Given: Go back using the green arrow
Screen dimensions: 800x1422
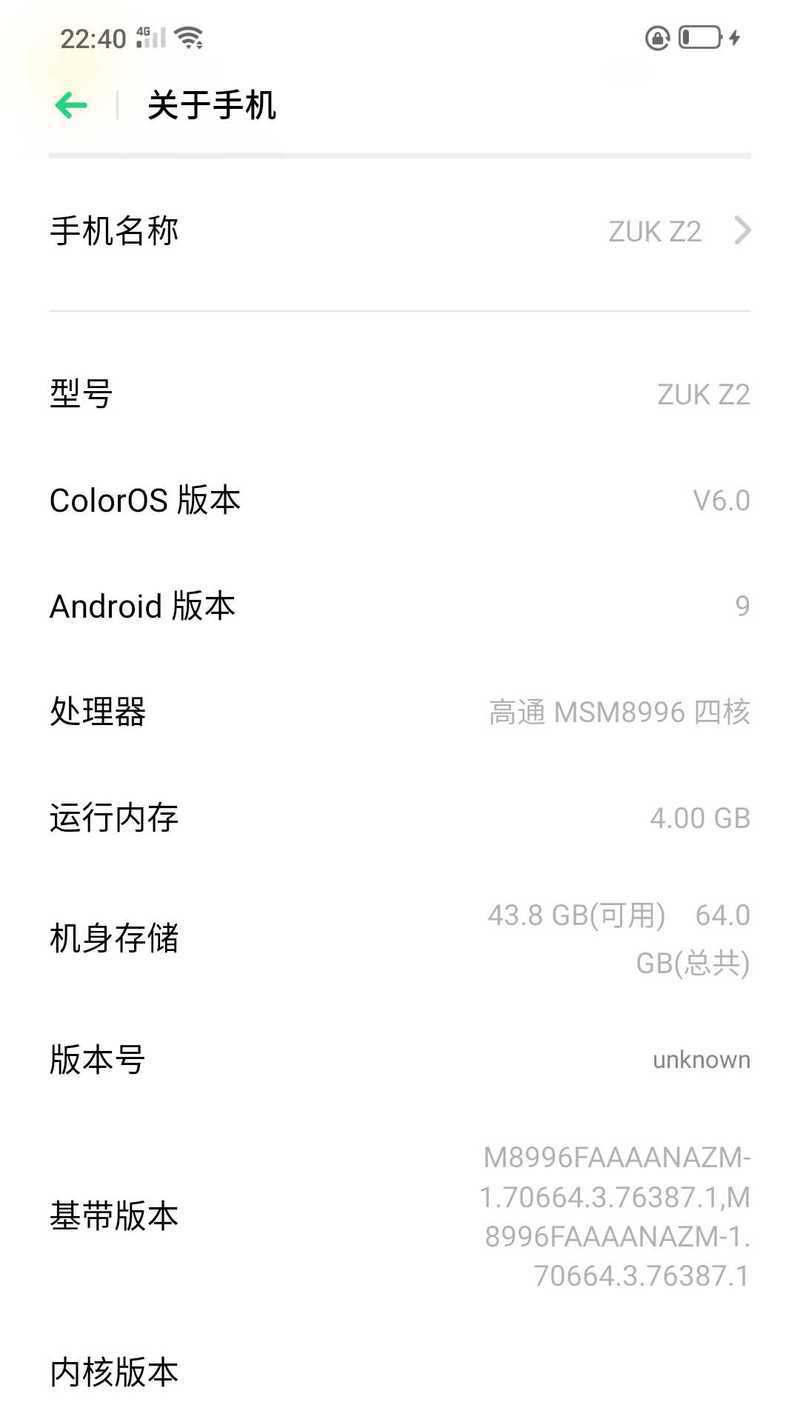Looking at the screenshot, I should (x=71, y=105).
